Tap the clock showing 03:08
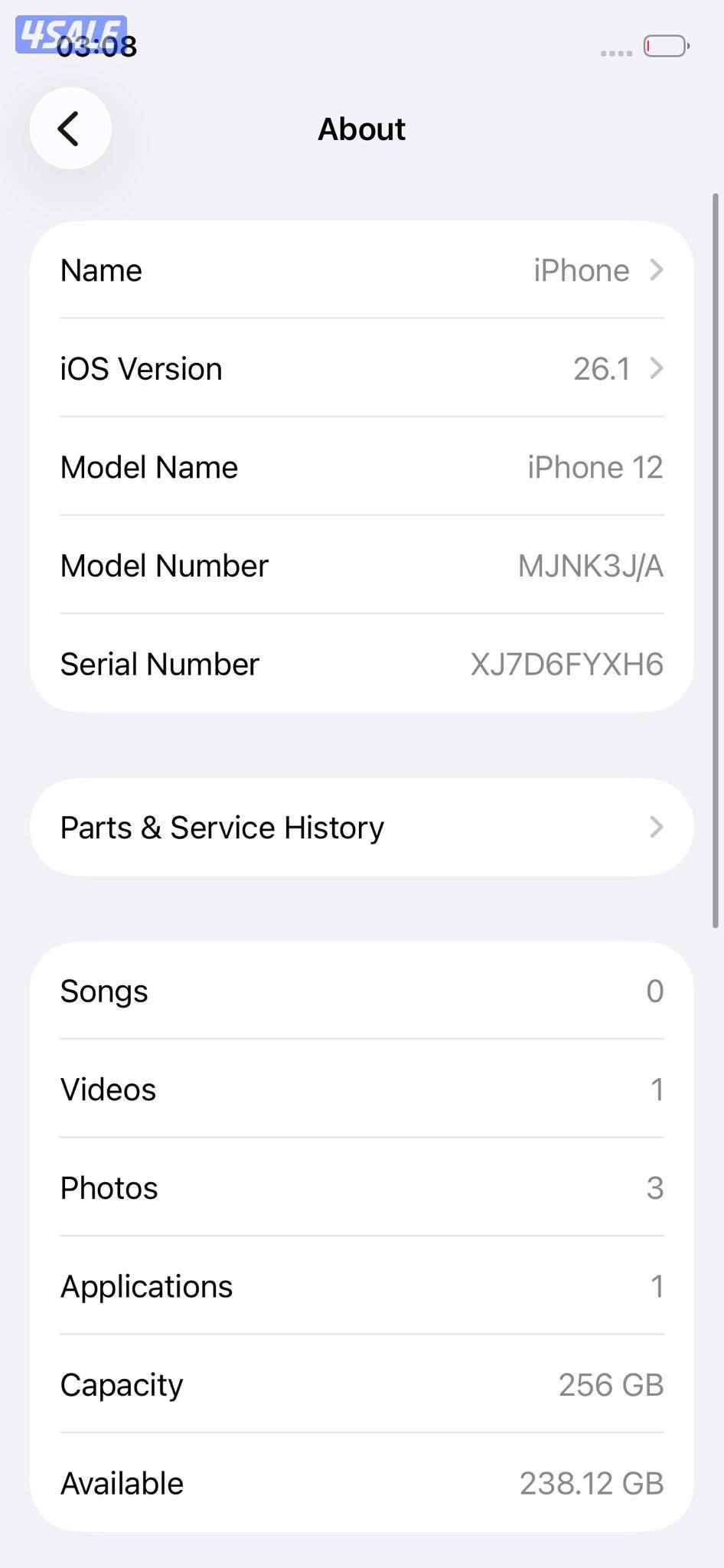Screen dimensions: 724x1568 pos(96,46)
